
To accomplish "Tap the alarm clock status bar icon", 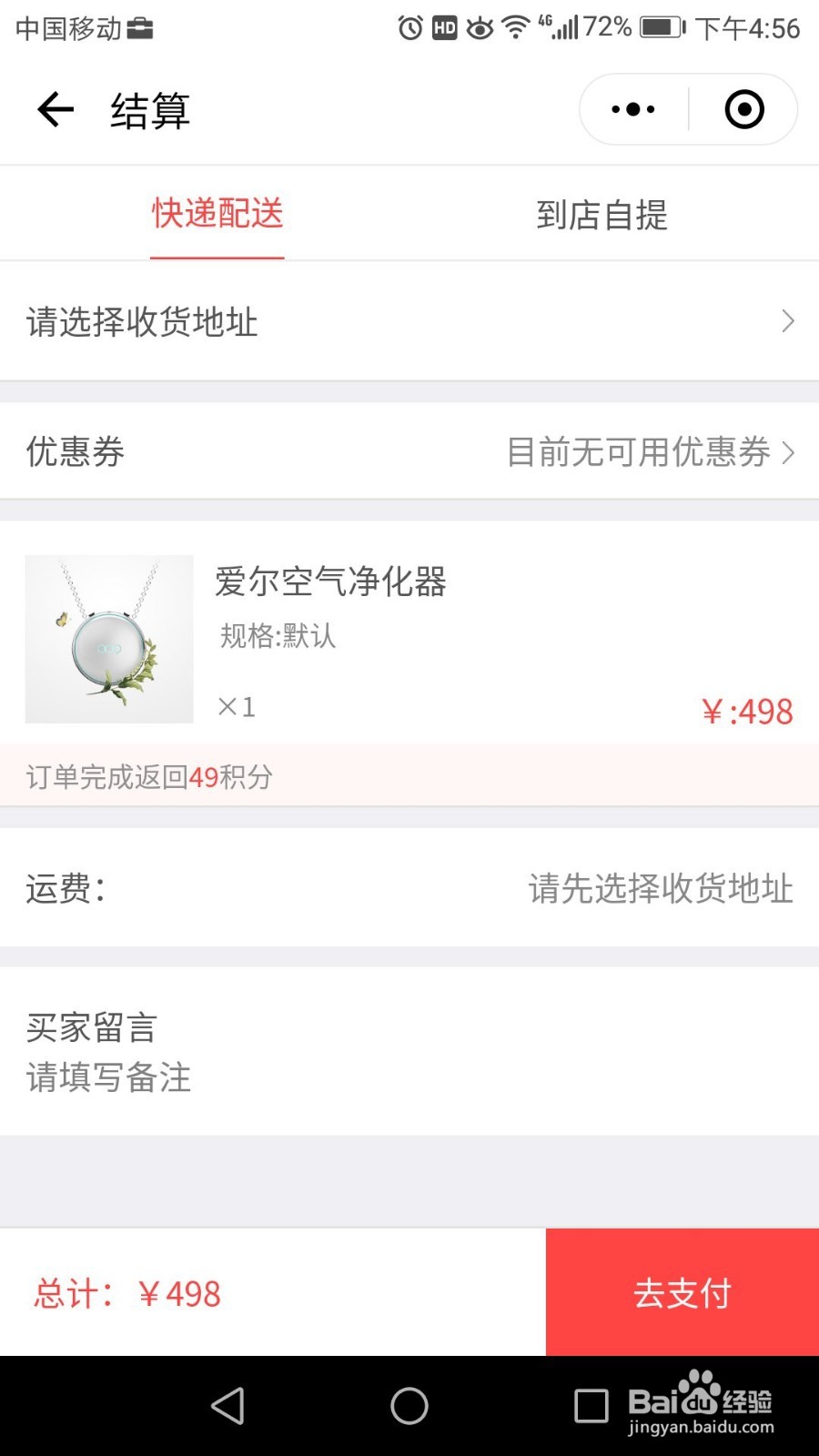I will (x=409, y=28).
